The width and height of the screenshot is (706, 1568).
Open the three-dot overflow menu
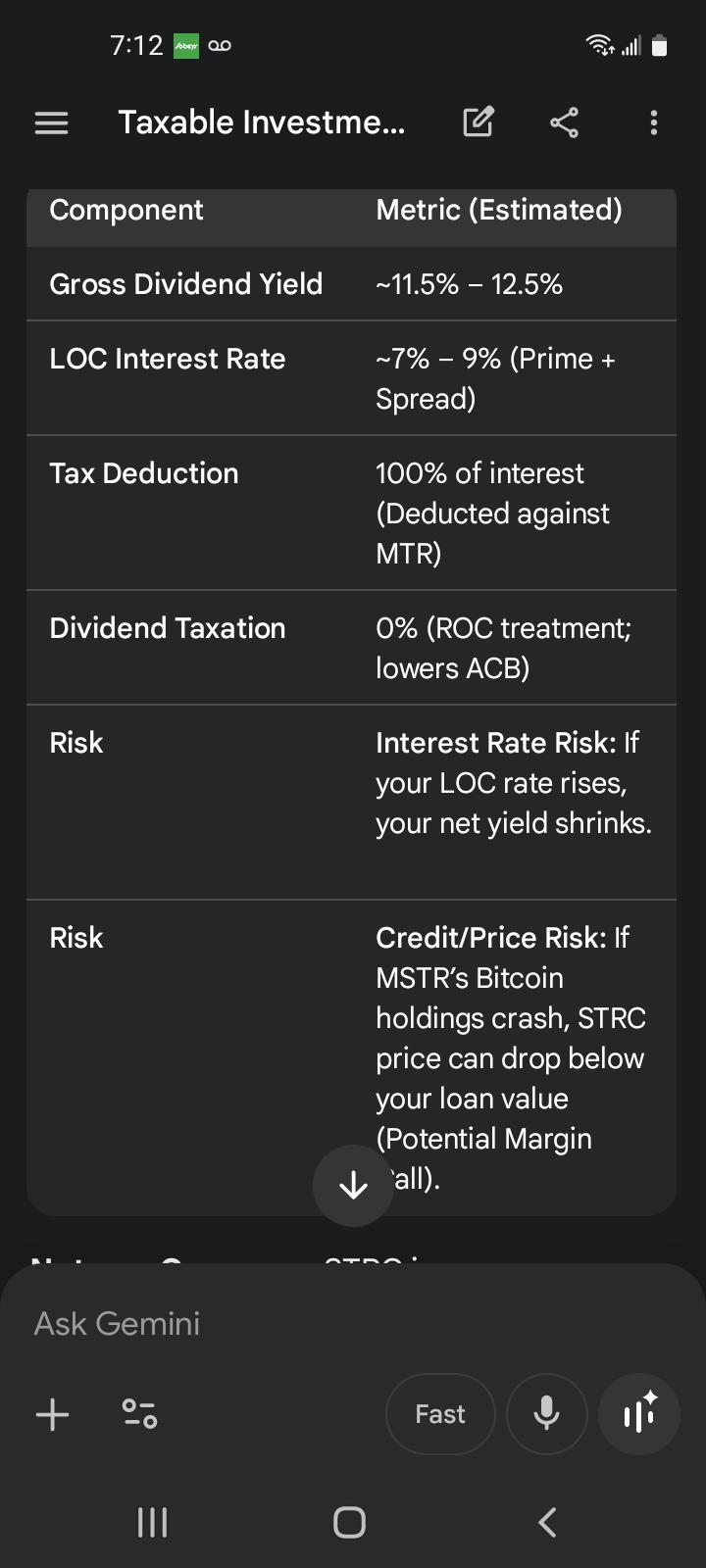[654, 122]
